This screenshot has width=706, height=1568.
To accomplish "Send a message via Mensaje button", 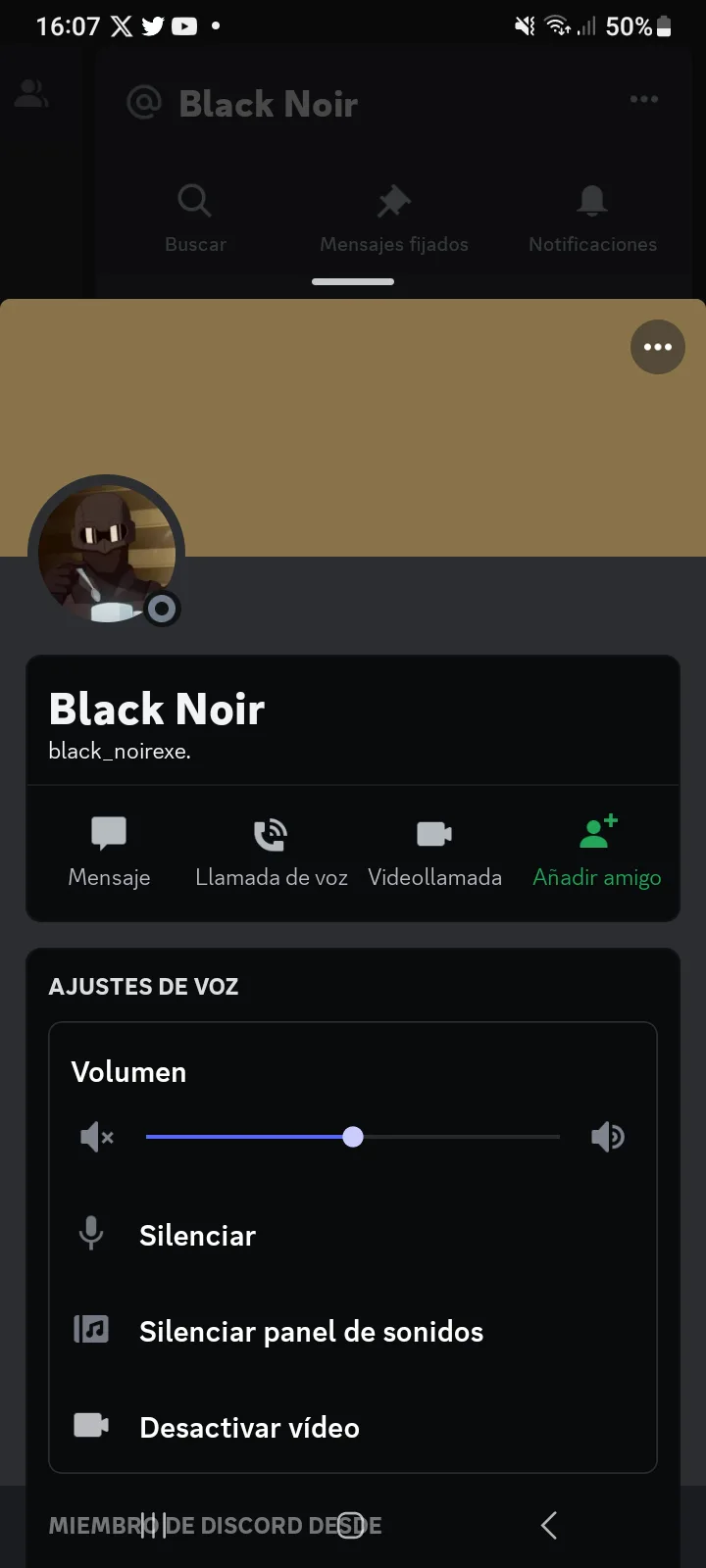I will pos(109,853).
